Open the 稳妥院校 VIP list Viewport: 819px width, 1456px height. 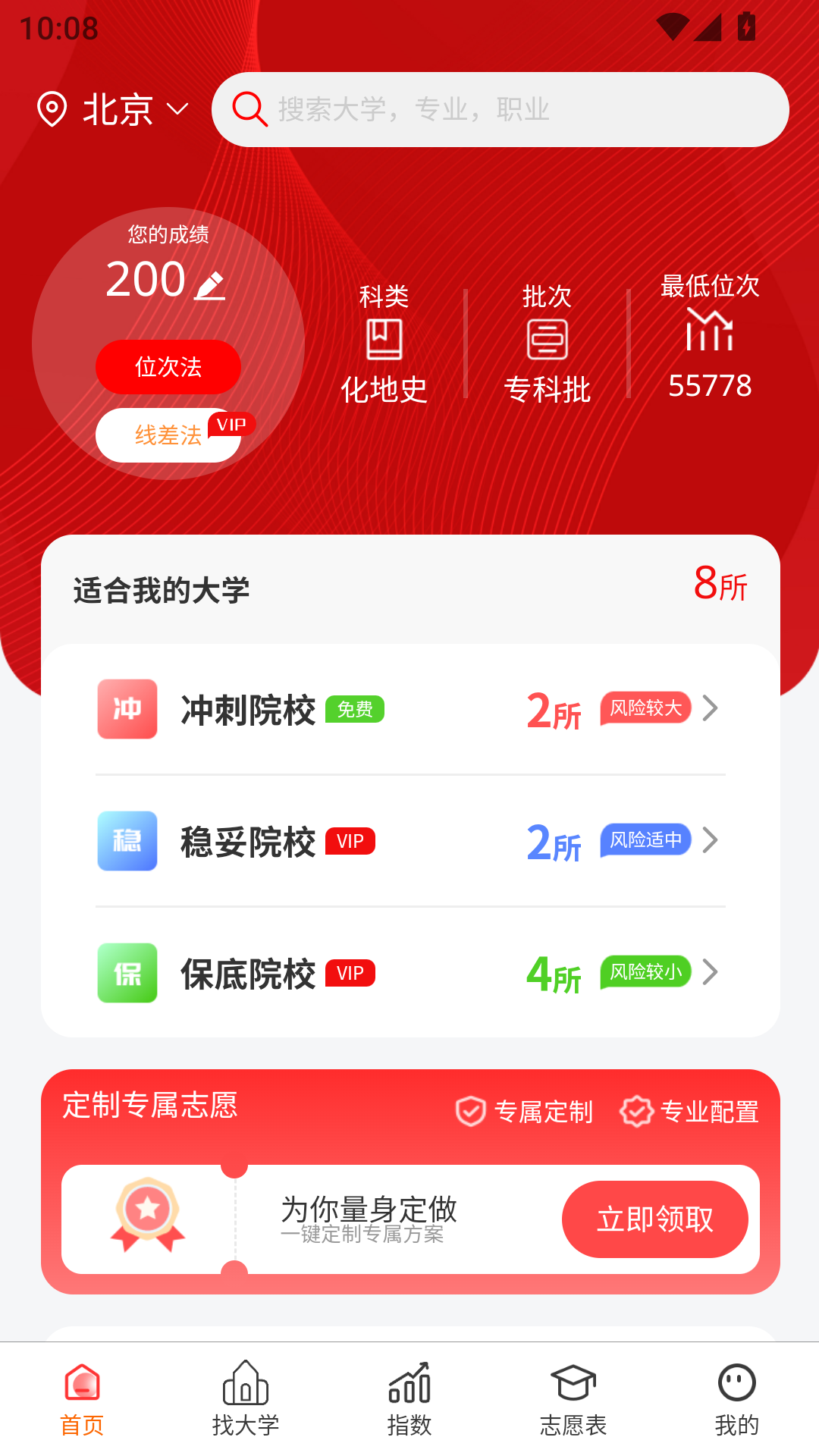(x=409, y=841)
